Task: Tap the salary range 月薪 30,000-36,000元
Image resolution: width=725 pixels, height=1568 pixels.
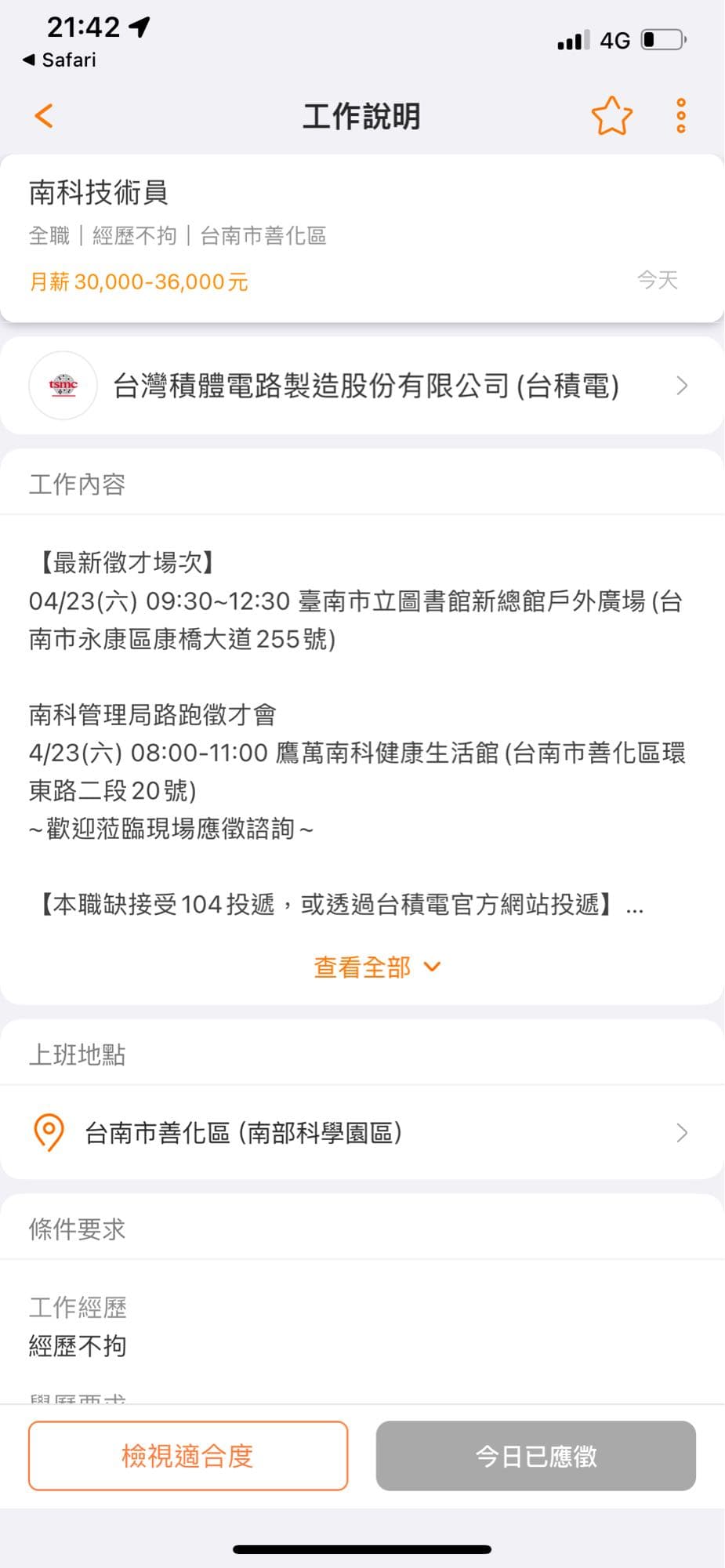Action: coord(137,281)
